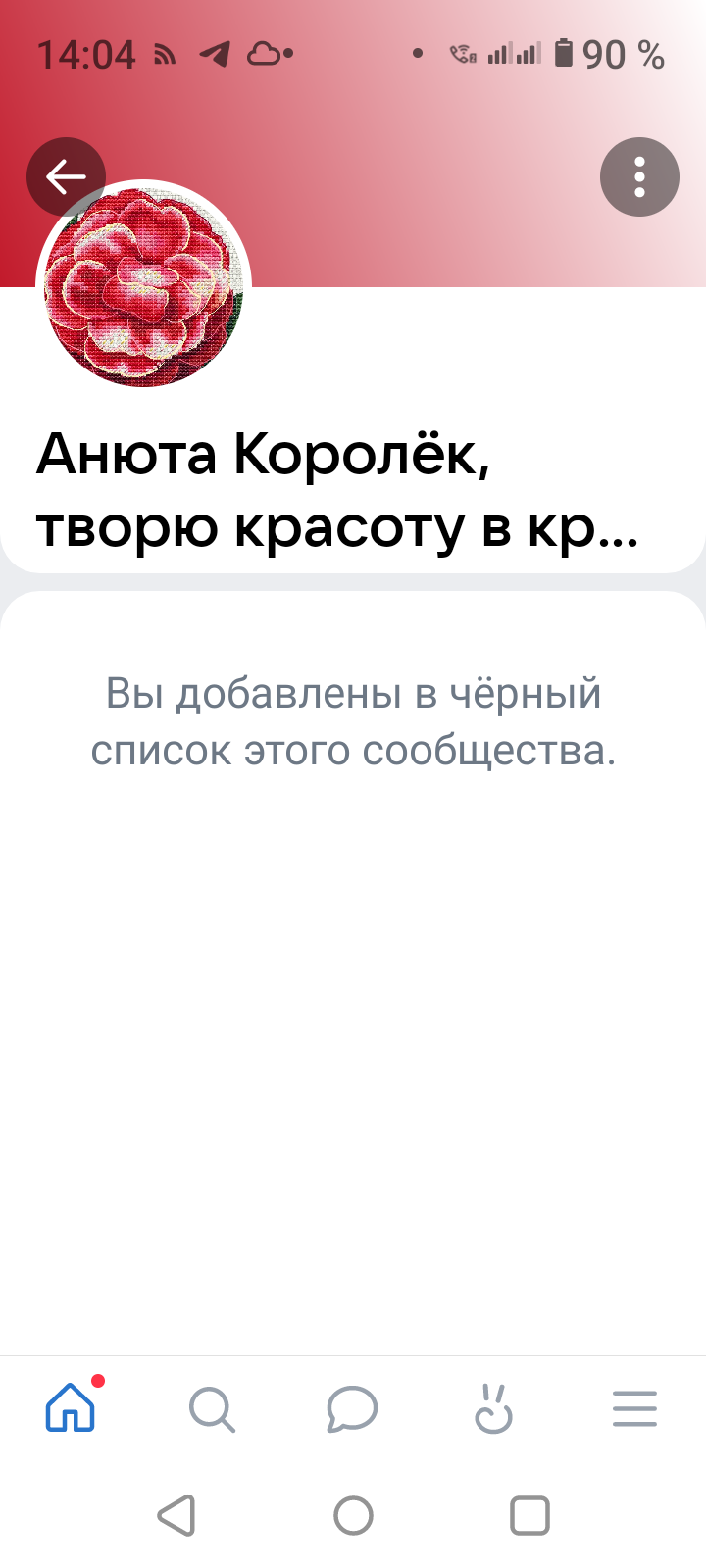This screenshot has height=1568, width=706.
Task: Tap the system recent apps button
Action: (529, 1515)
